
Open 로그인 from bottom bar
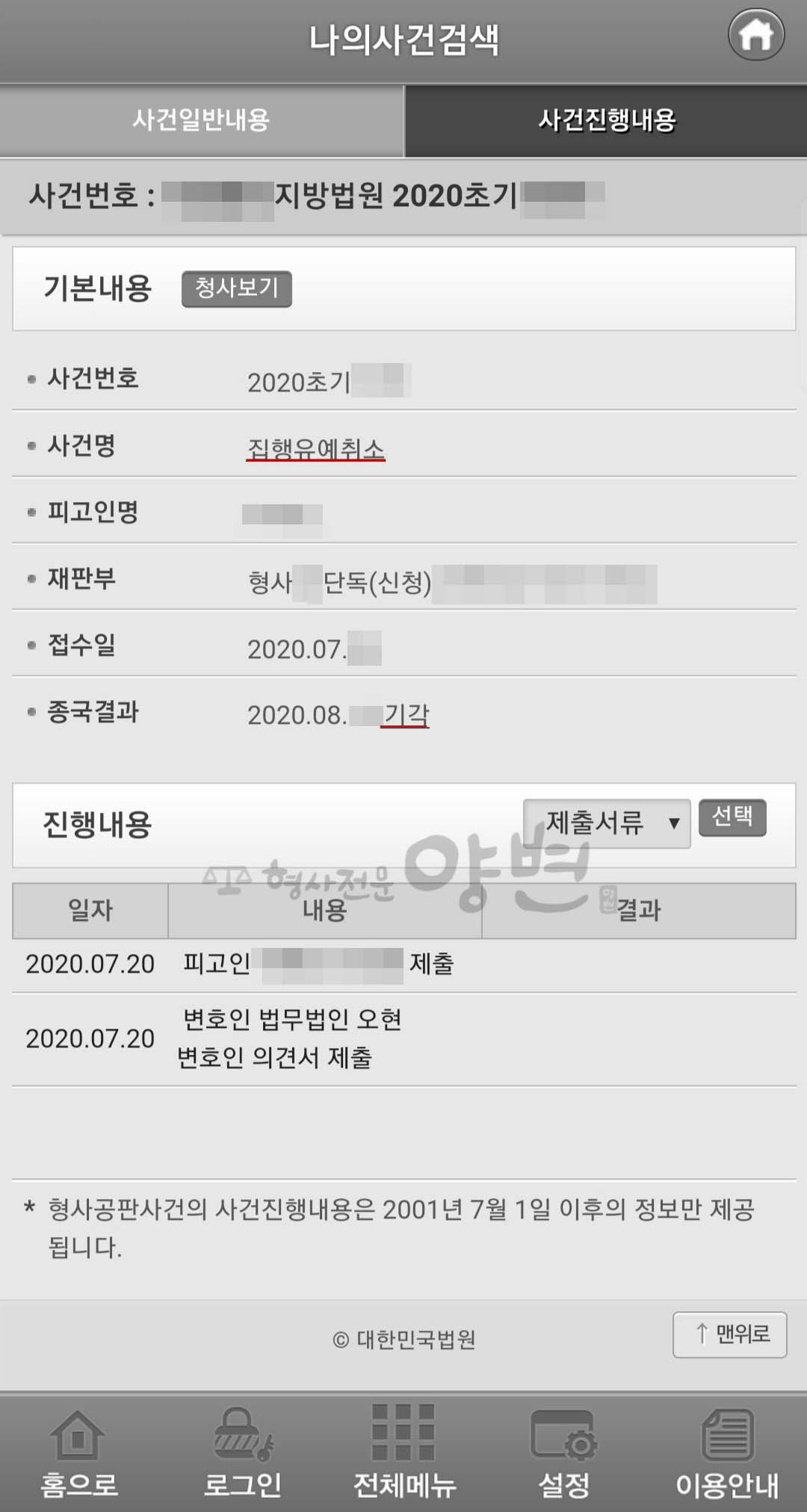coord(242,1453)
